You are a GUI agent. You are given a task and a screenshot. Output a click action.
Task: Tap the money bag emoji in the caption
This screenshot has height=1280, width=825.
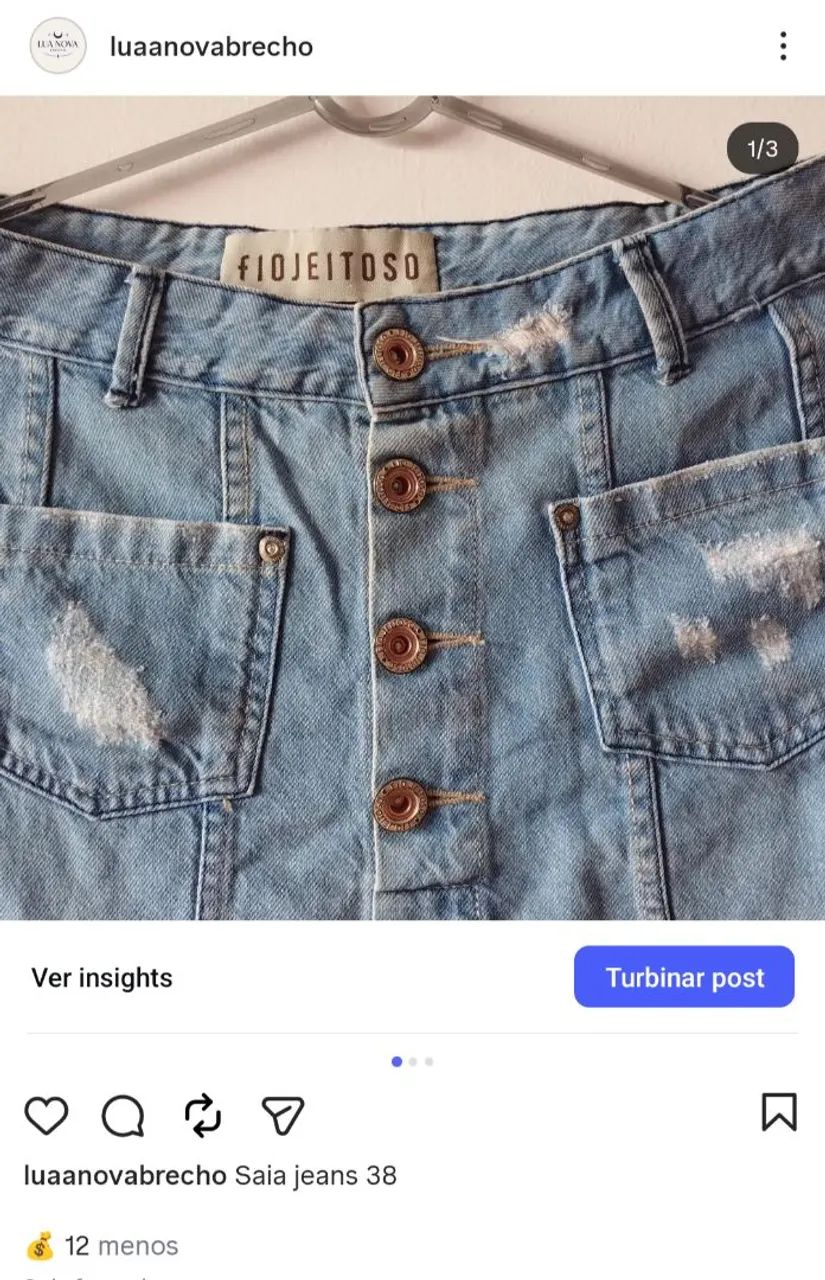[x=38, y=1245]
